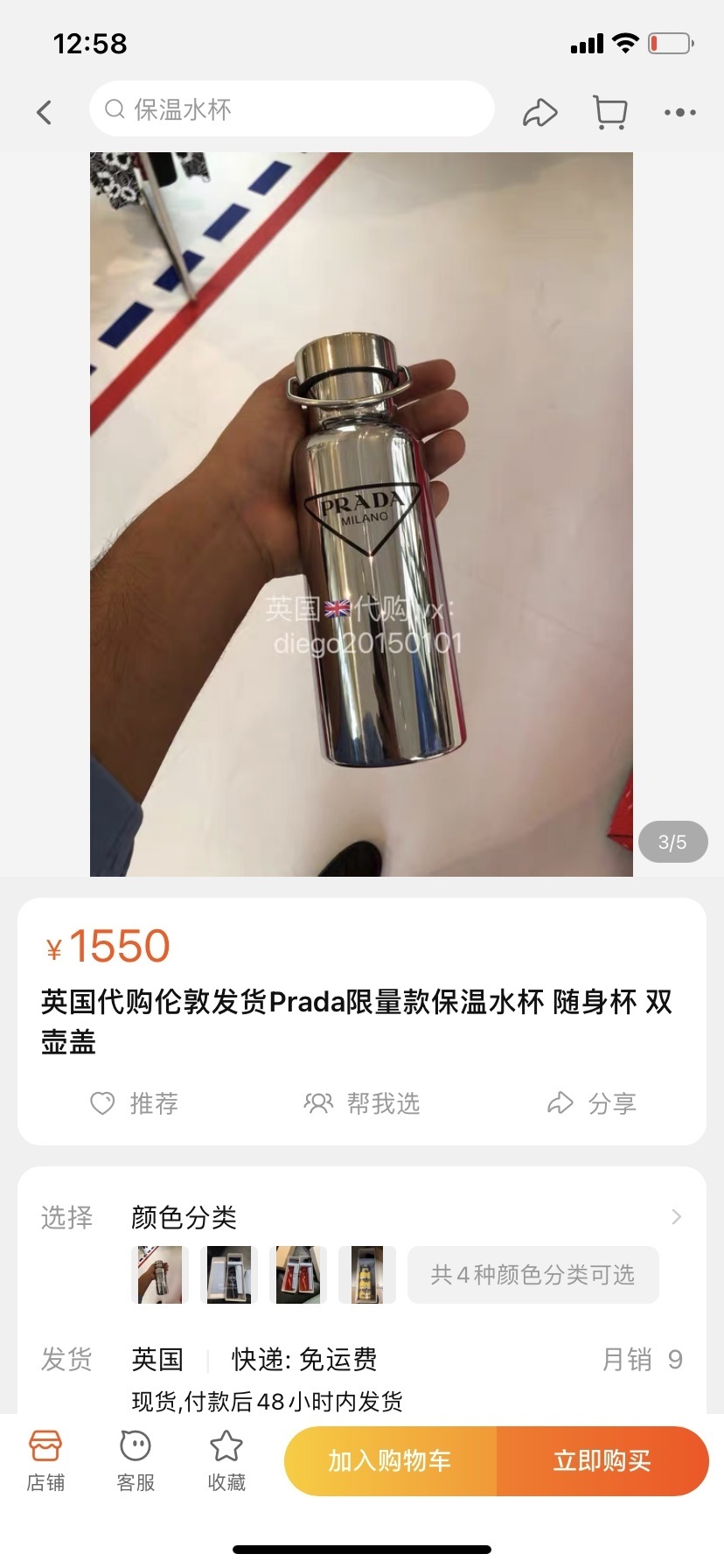Open 共4种颜色分类可选 chip
Screen dimensions: 724x1568
pos(533,1275)
